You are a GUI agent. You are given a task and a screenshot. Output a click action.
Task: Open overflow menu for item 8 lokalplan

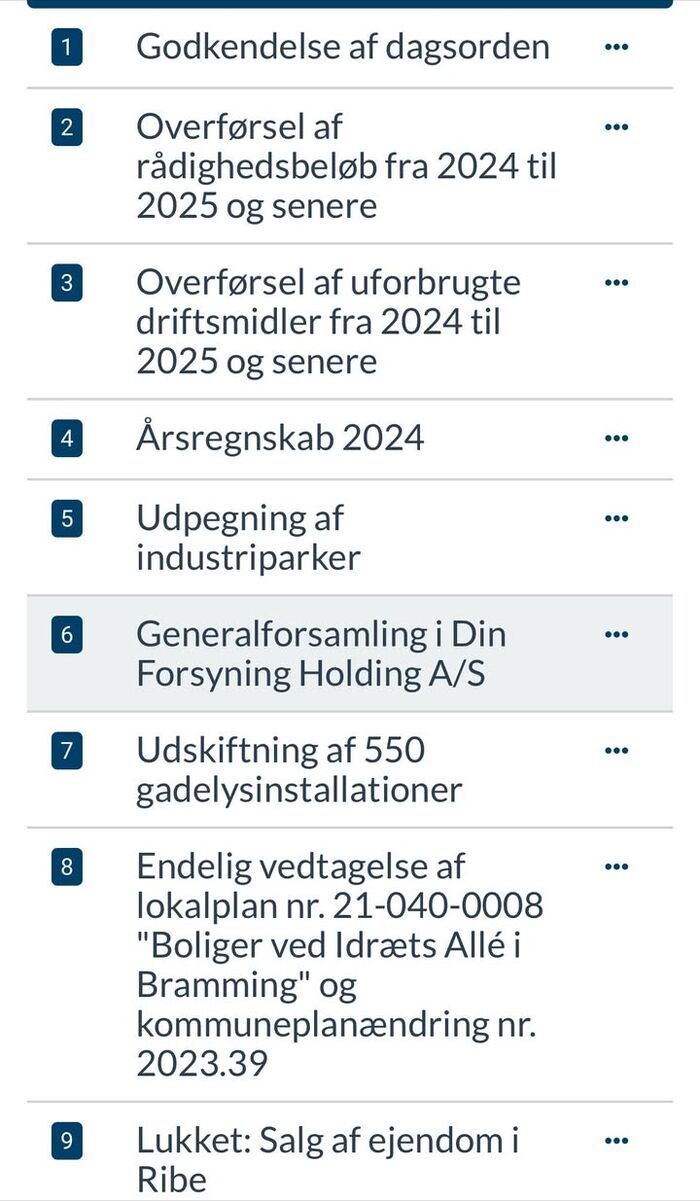(x=618, y=866)
